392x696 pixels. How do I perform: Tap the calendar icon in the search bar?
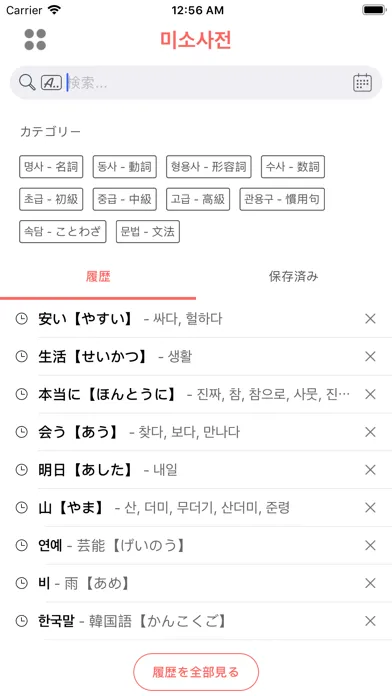click(362, 83)
